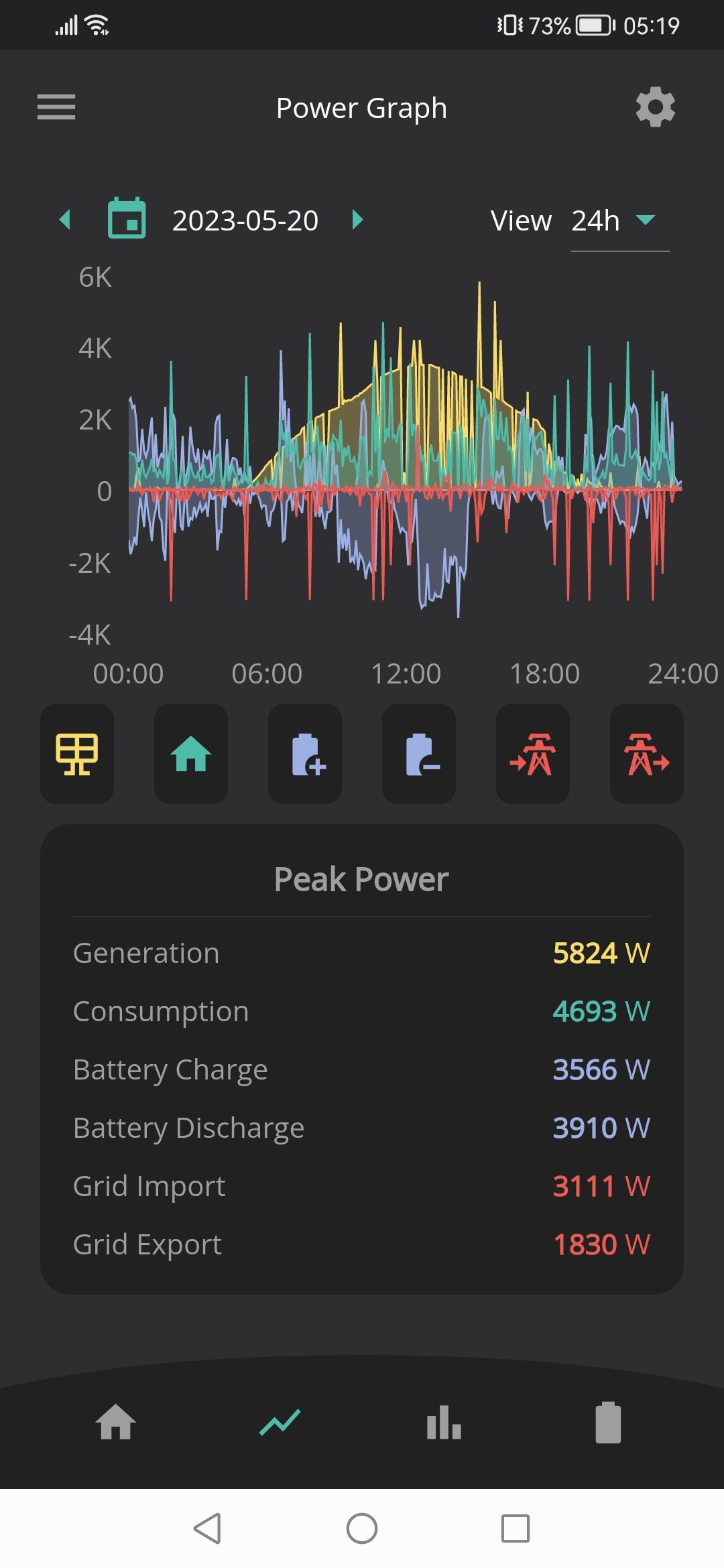The image size is (724, 1568).
Task: Toggle the battery charge series
Action: pos(305,754)
